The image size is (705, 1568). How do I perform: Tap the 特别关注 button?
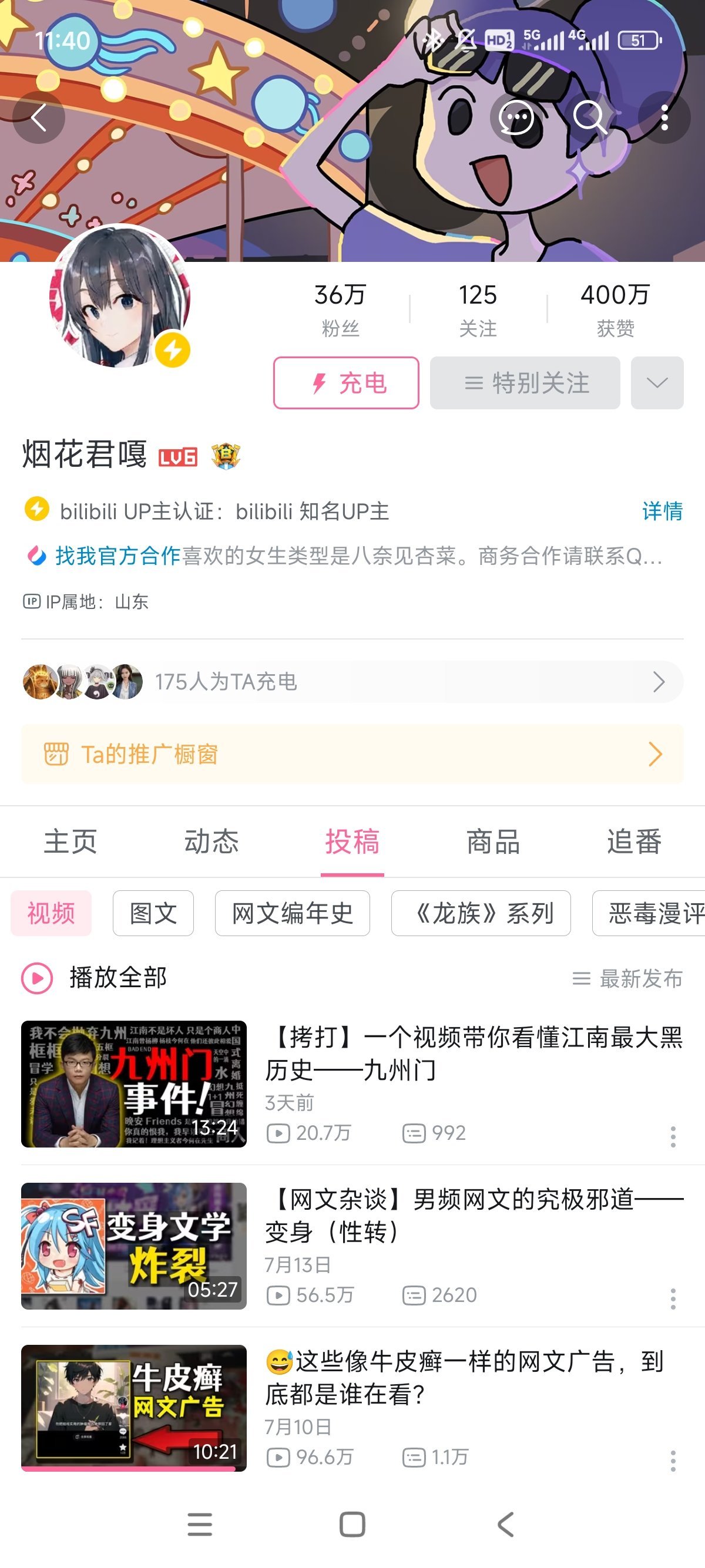pyautogui.click(x=525, y=383)
